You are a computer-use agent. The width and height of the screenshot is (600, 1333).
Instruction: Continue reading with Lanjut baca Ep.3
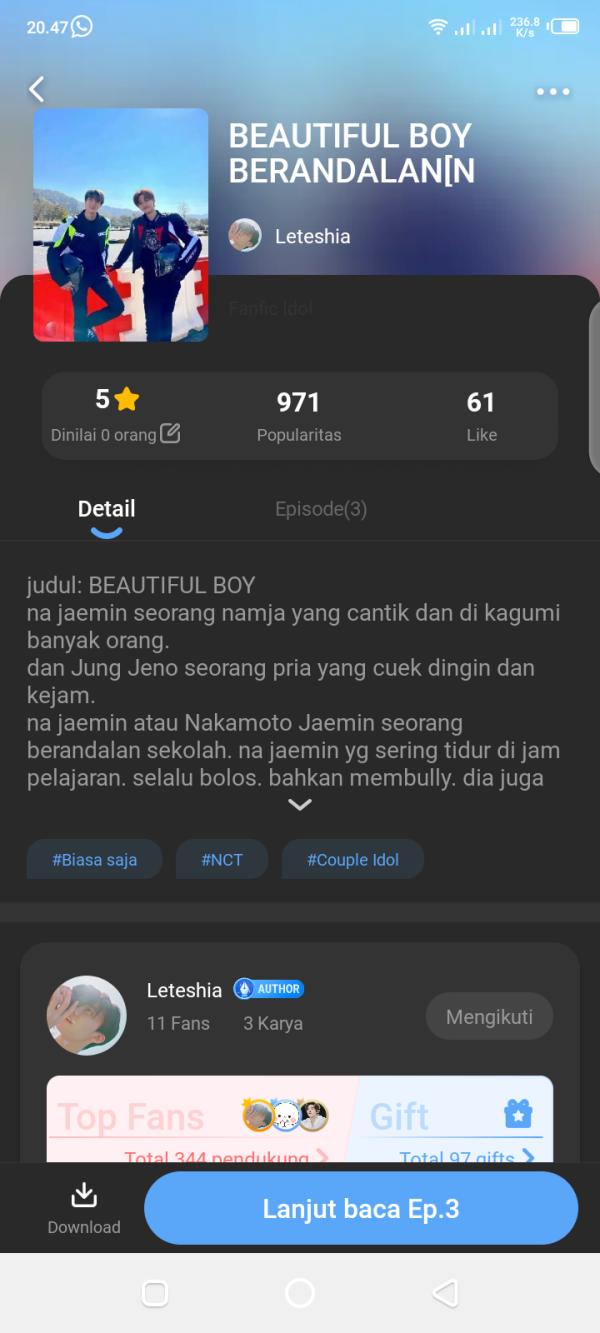(x=361, y=1208)
